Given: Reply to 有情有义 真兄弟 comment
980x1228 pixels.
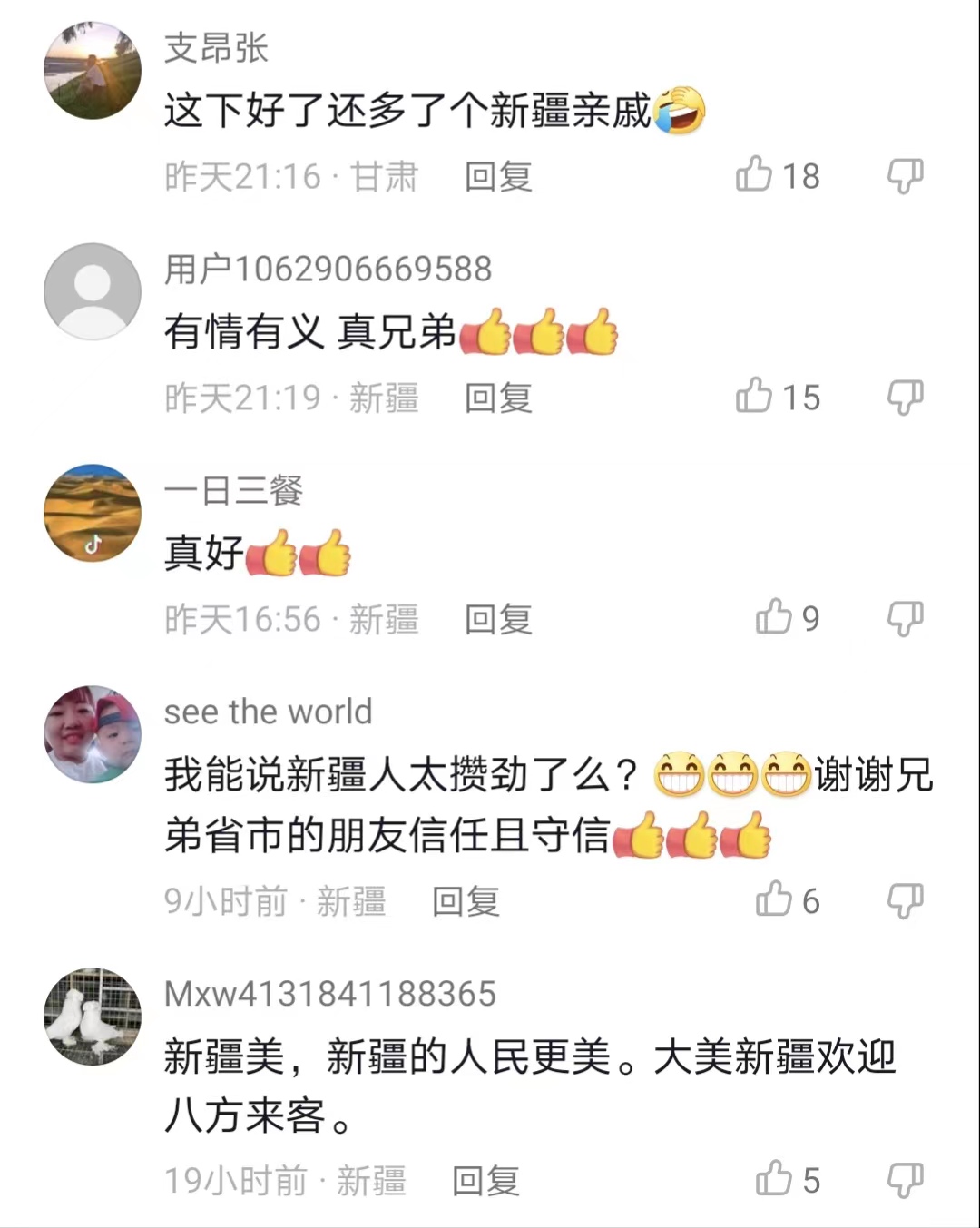Looking at the screenshot, I should pos(498,398).
